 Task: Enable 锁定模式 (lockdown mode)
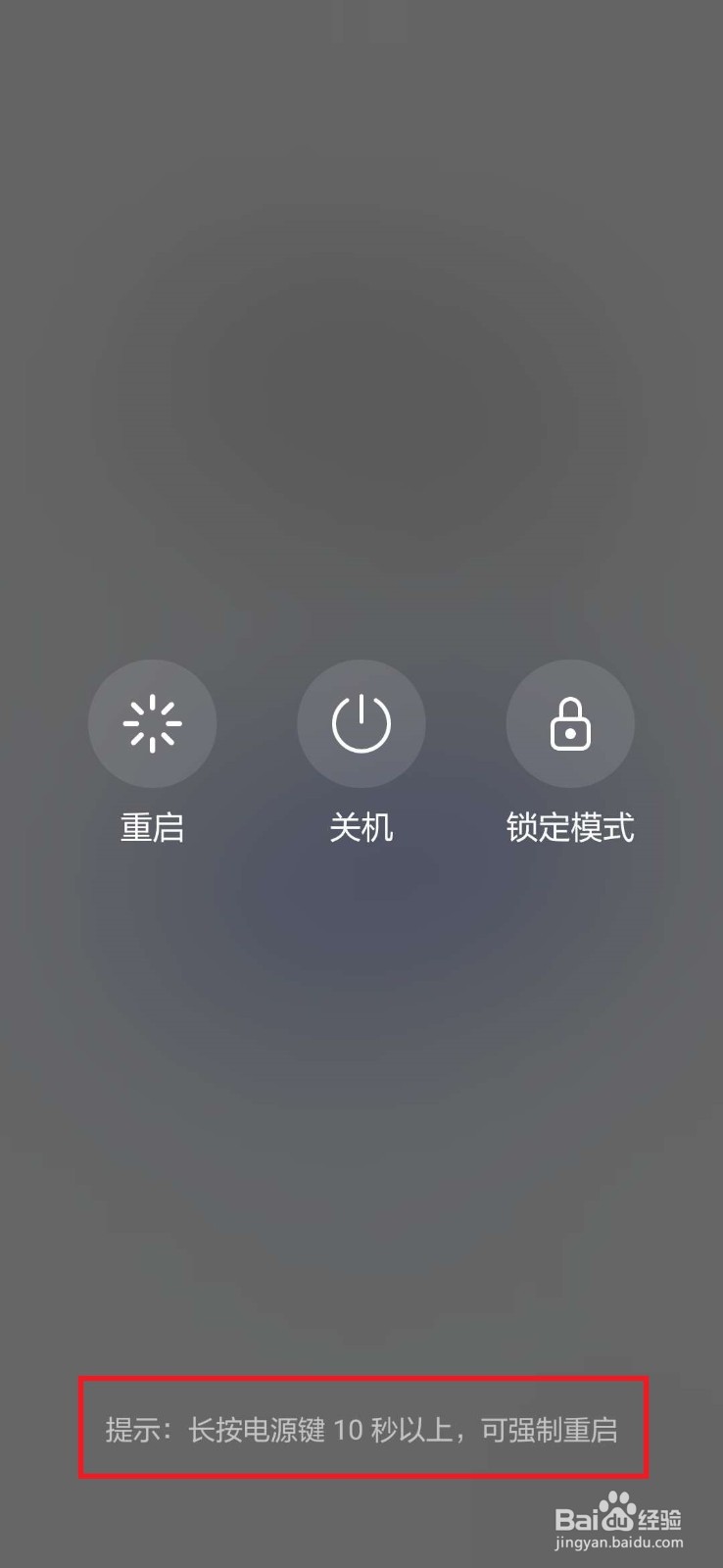click(x=570, y=724)
